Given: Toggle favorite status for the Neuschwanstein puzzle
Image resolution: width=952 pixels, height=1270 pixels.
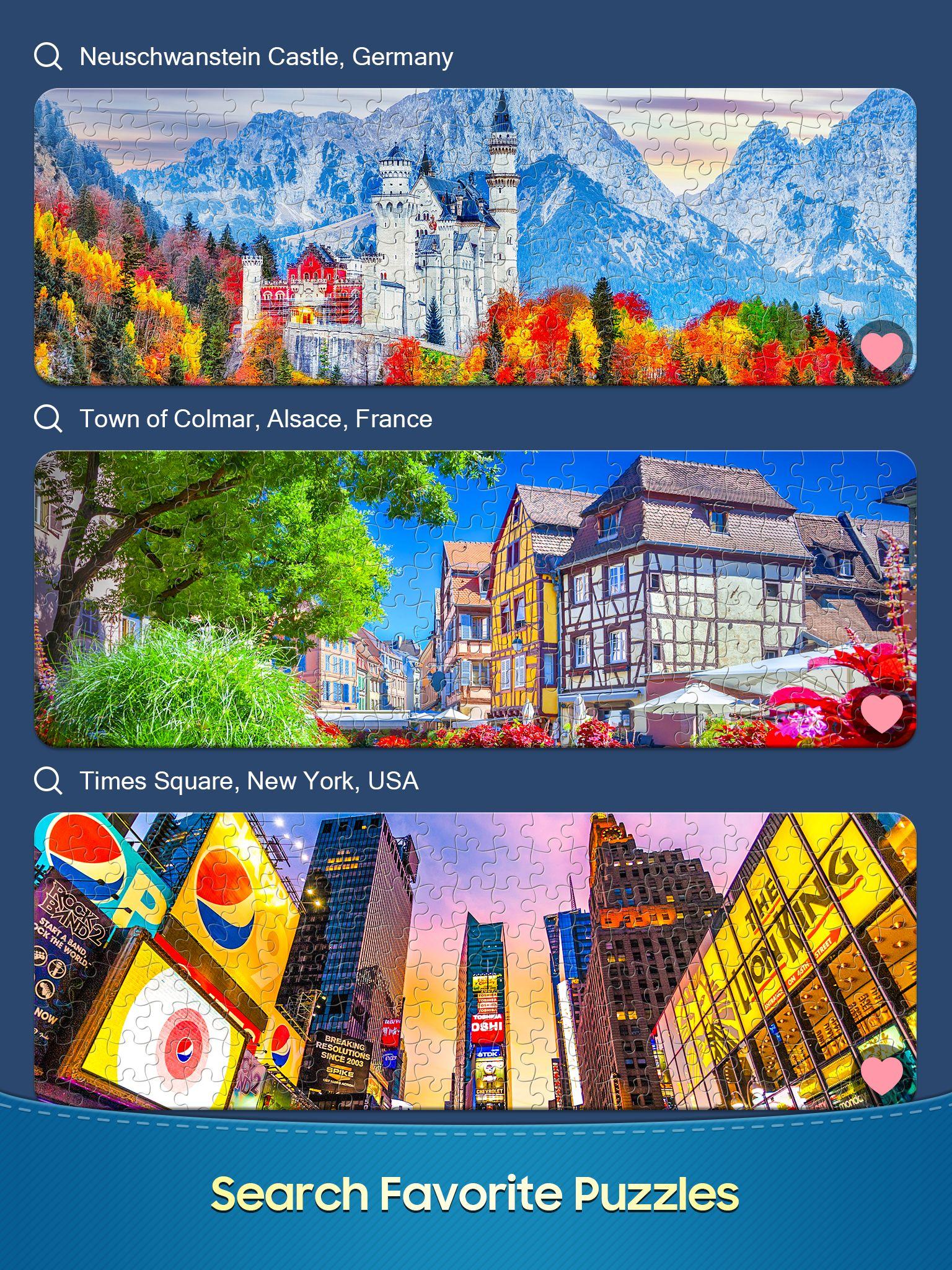Looking at the screenshot, I should point(883,349).
